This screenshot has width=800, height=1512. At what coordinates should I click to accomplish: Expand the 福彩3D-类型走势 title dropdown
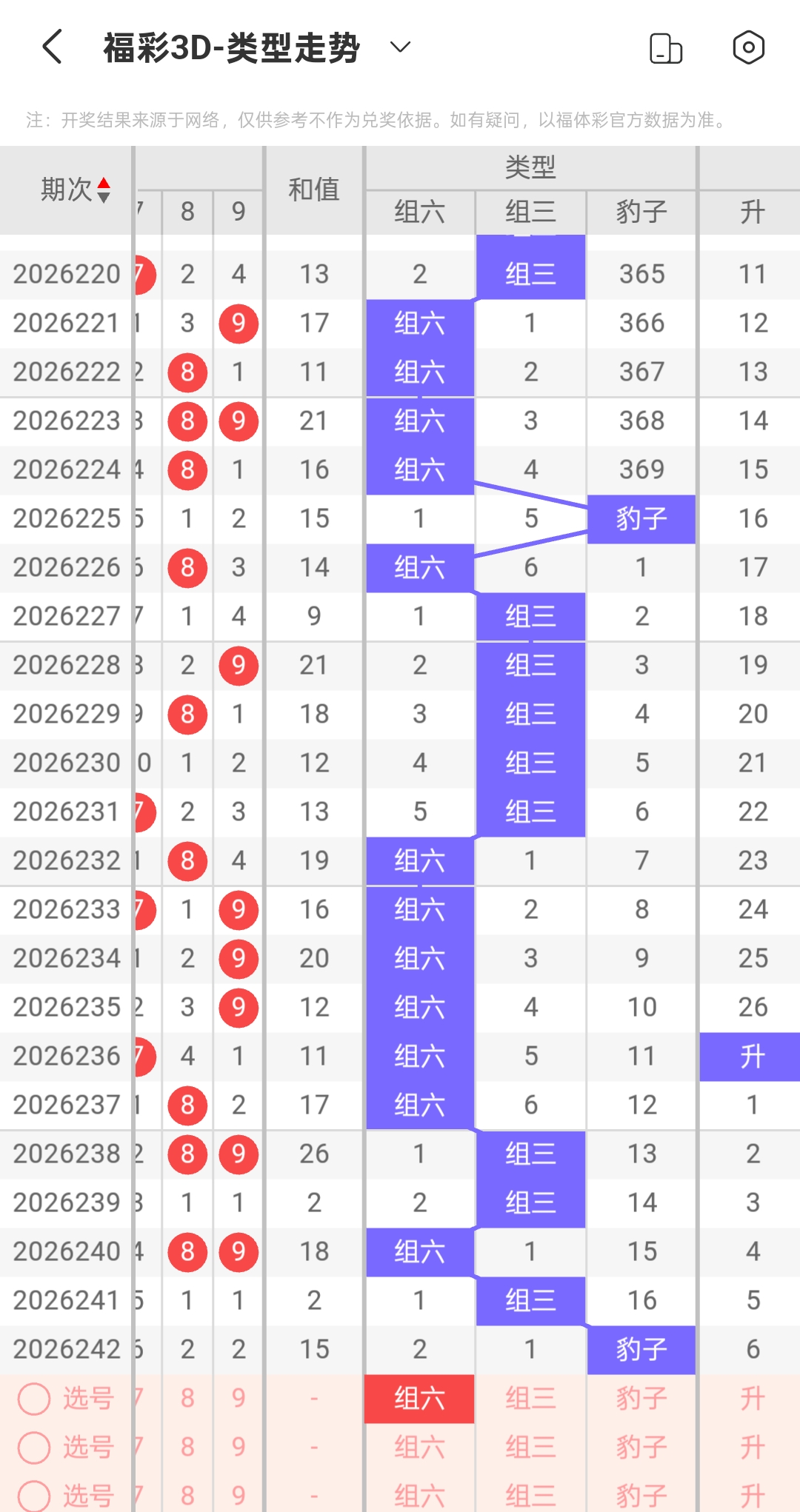400,47
